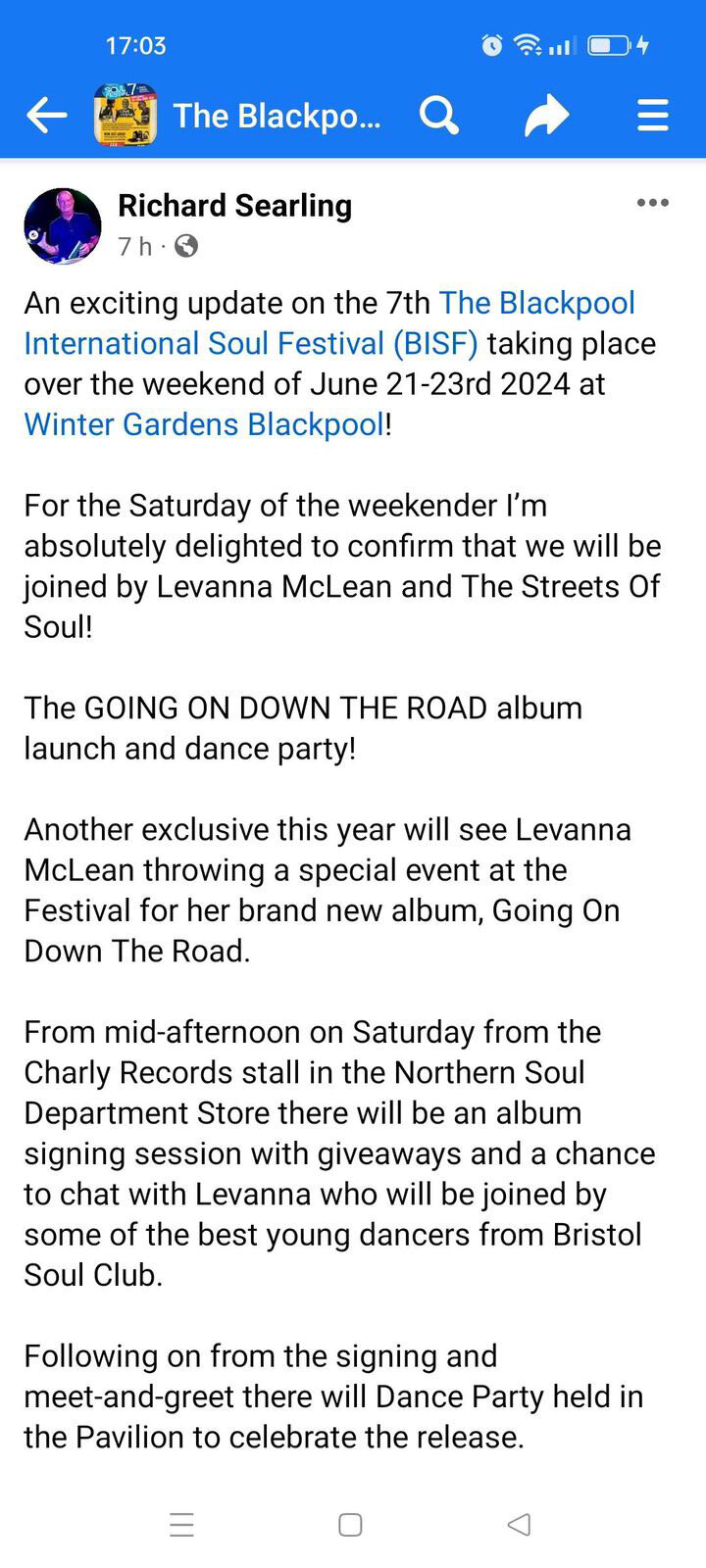Open the group's cover thumbnail in header
The height and width of the screenshot is (1568, 706).
[x=126, y=116]
